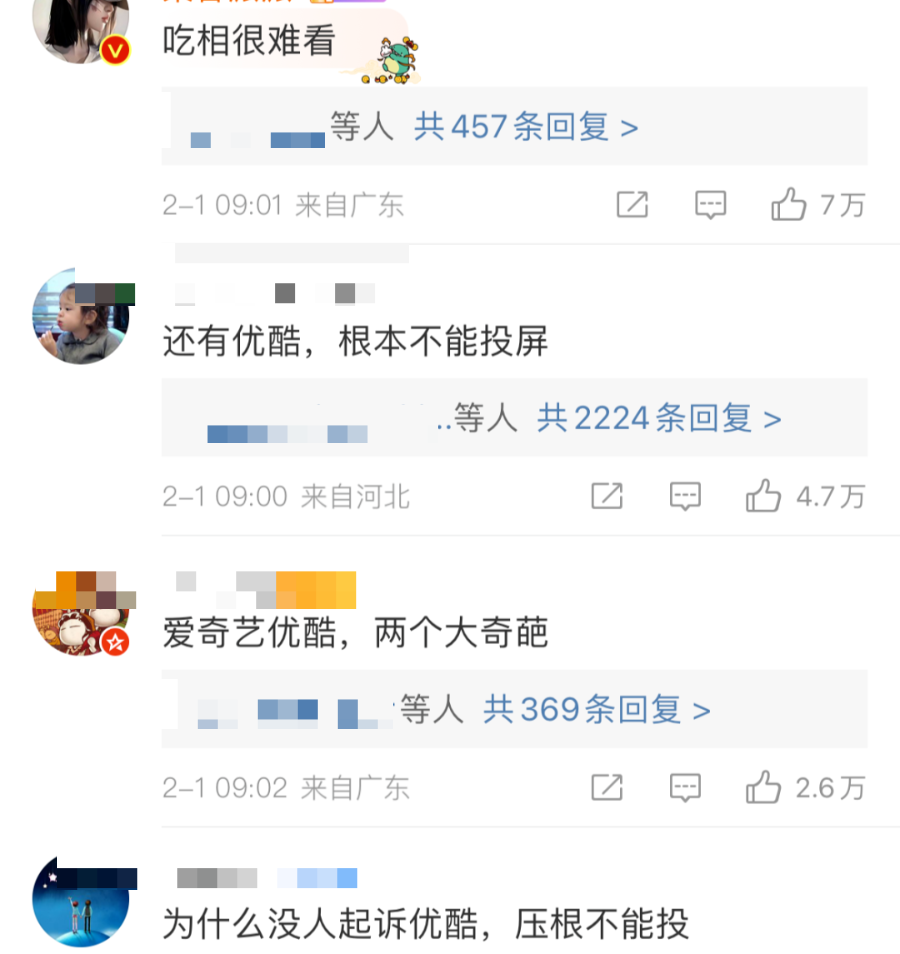Like the comment with 7万 likes
The height and width of the screenshot is (954, 900).
[789, 205]
